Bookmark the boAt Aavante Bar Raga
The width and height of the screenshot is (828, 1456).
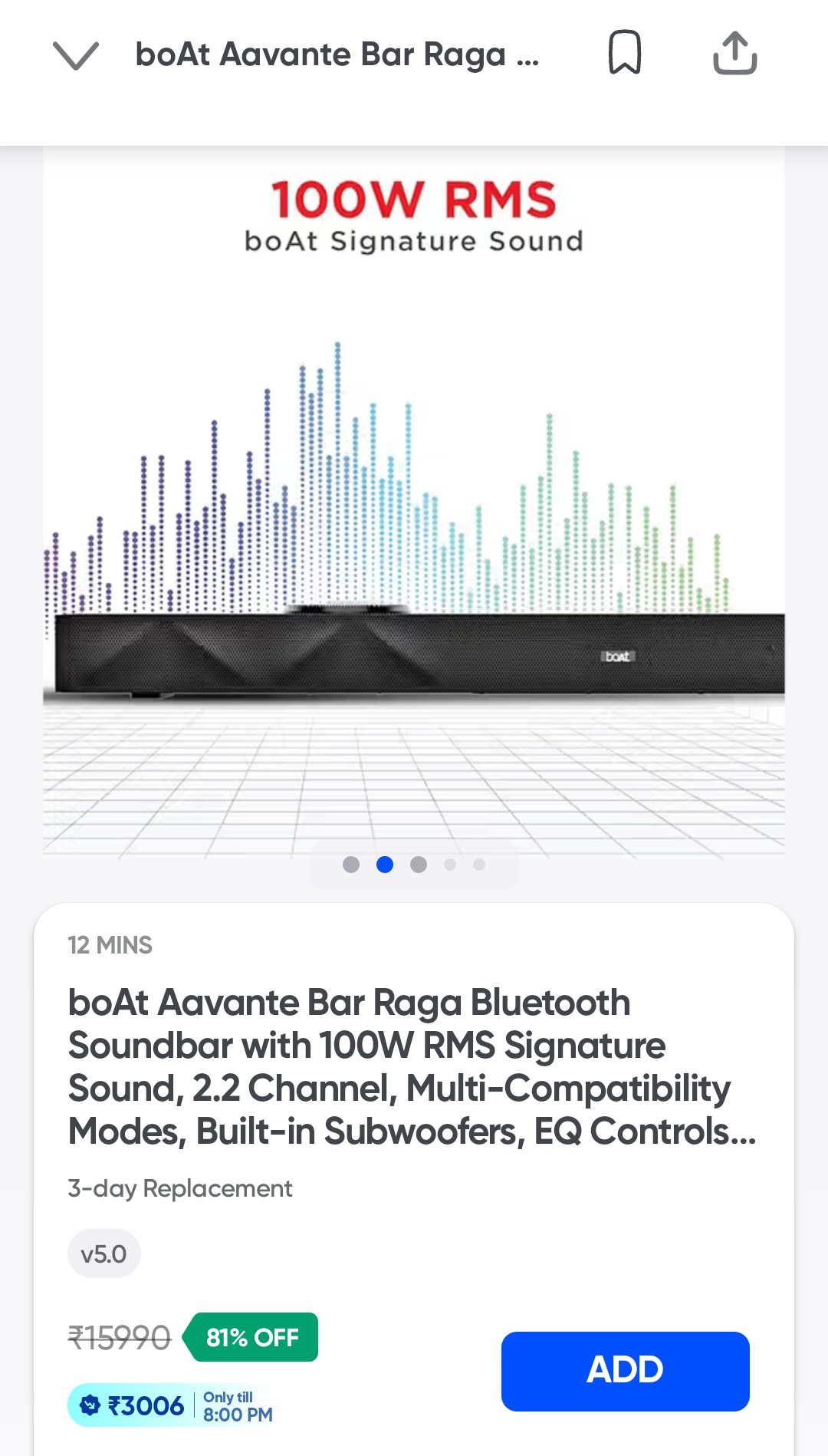[624, 52]
